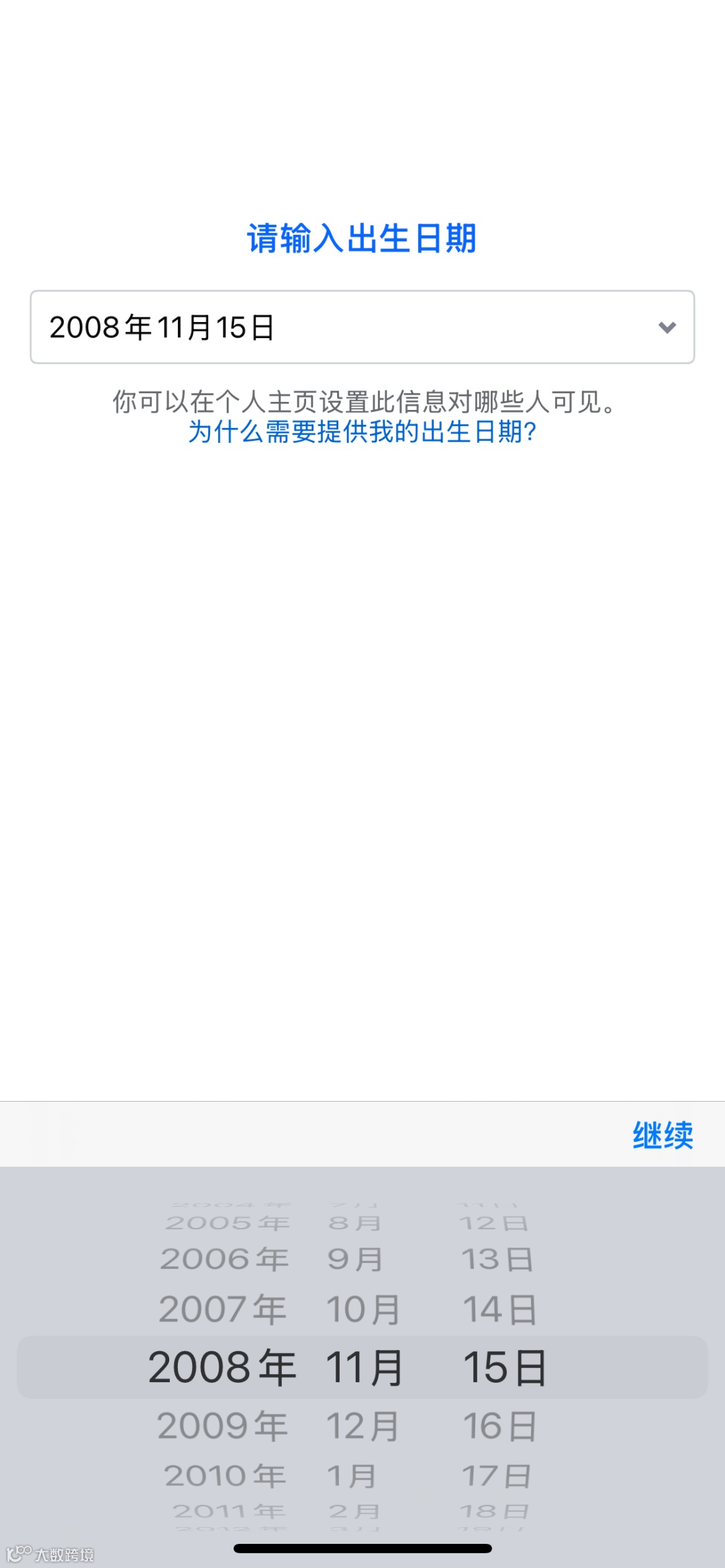The width and height of the screenshot is (725, 1568).
Task: Tap the 继续 button to proceed
Action: tap(662, 1135)
